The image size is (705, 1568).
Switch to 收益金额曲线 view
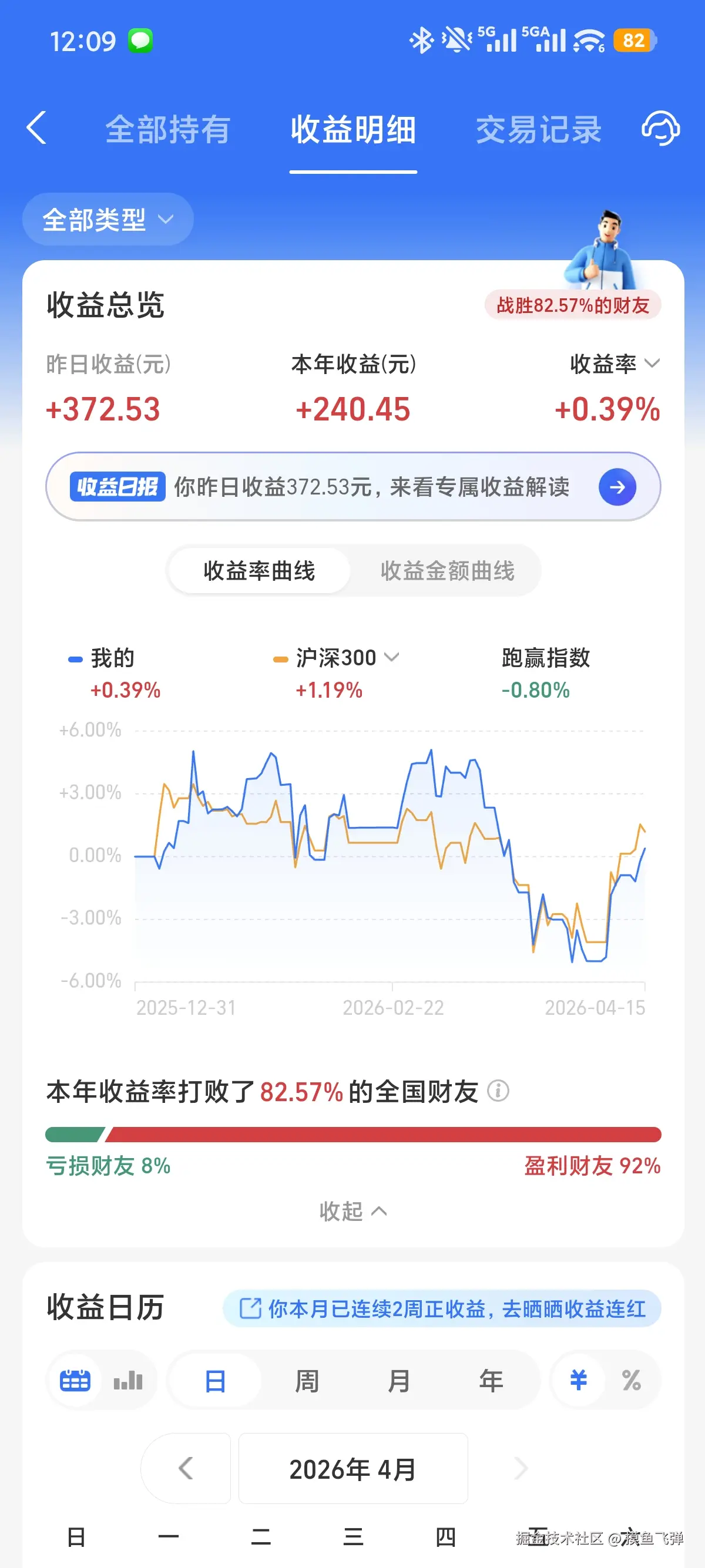pyautogui.click(x=448, y=570)
